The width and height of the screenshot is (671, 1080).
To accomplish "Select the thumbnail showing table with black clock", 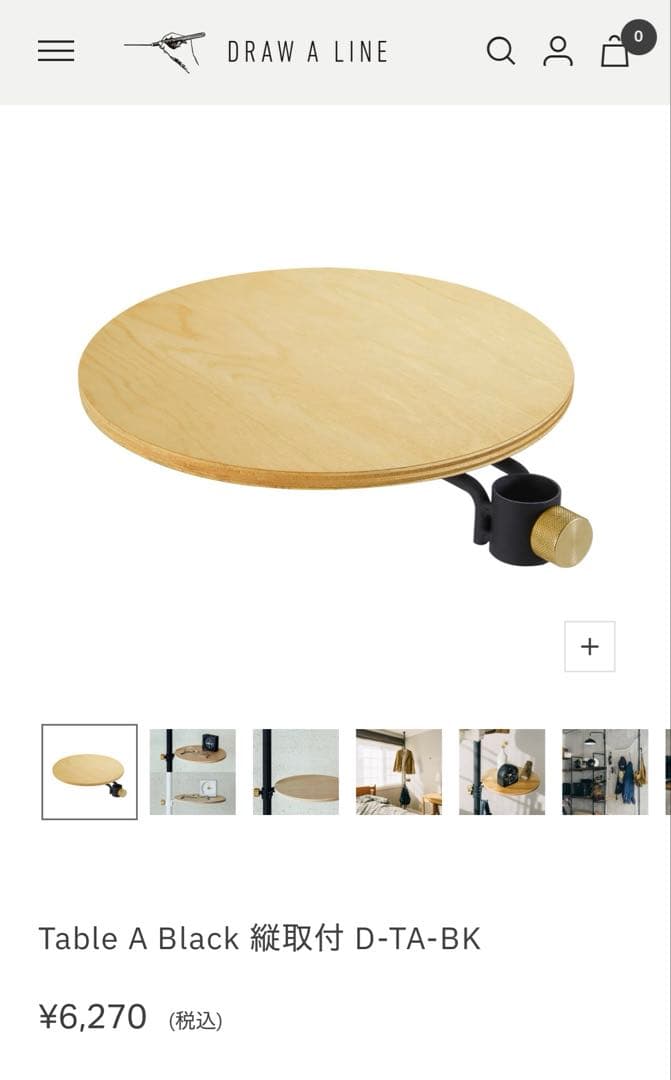I will 502,772.
